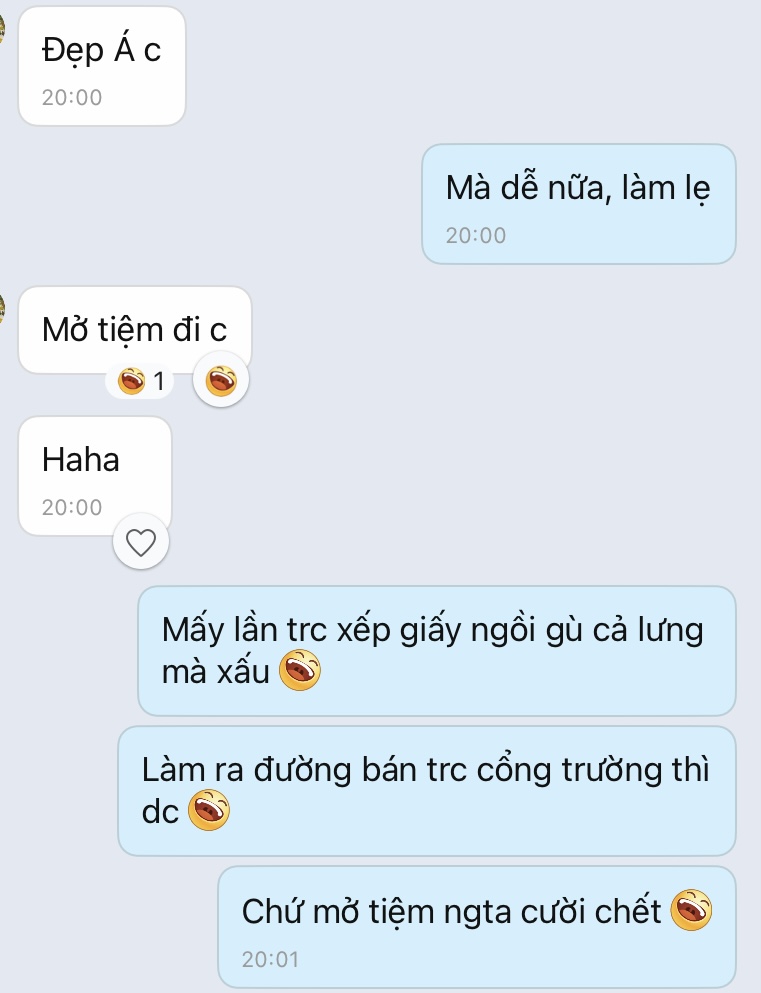
Task: Open sender's avatar beside the Đẹp Á c message
Action: coord(3,30)
